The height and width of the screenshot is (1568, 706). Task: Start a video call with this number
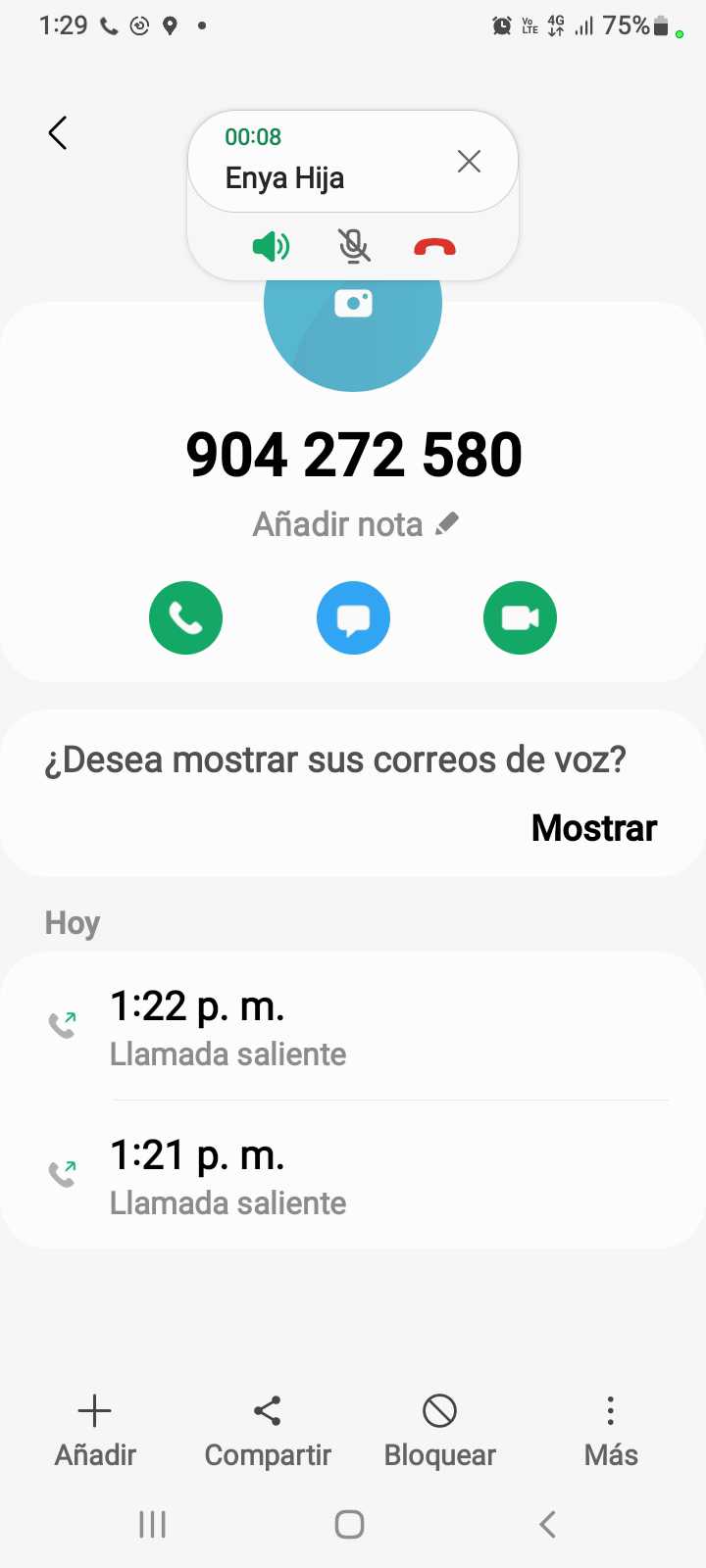click(x=520, y=618)
